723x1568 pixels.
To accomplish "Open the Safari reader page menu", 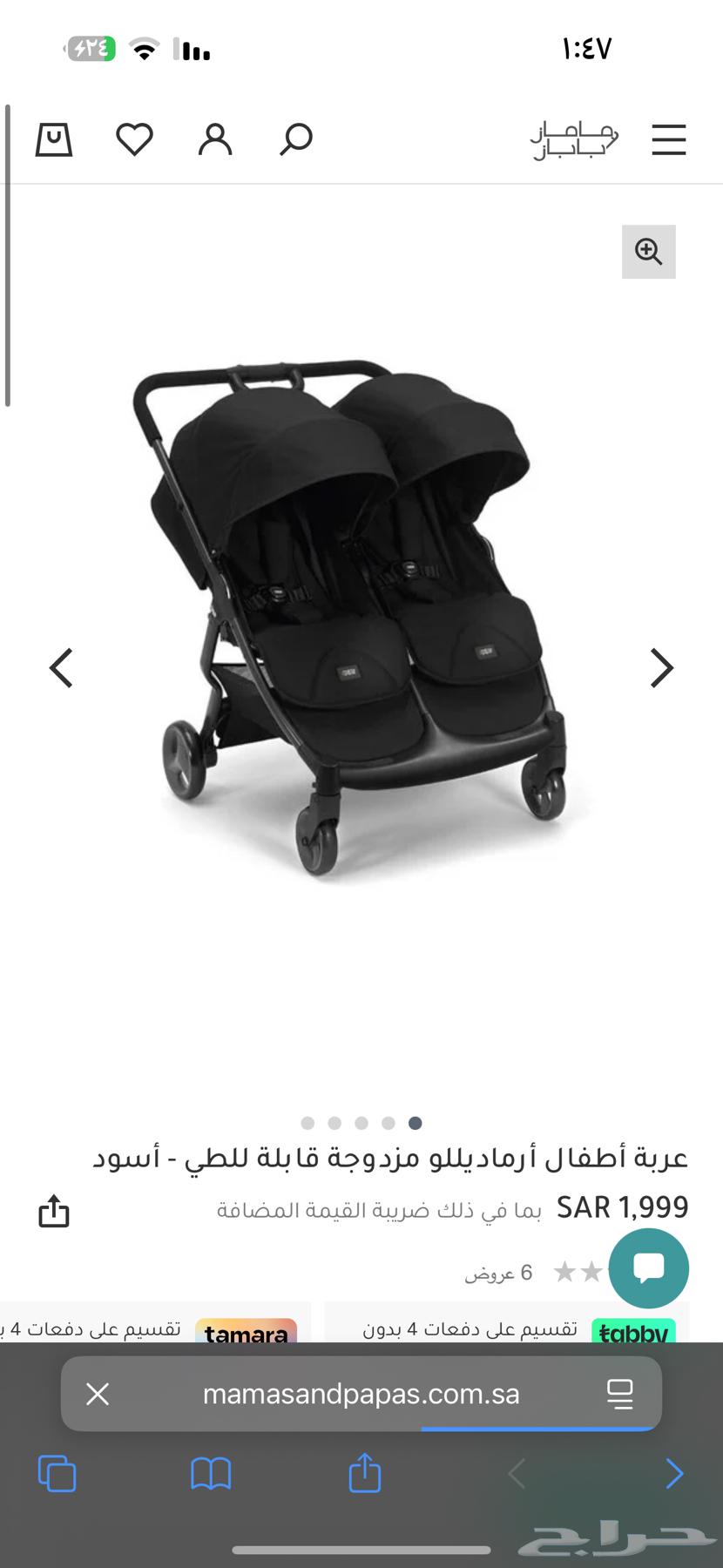I will (x=619, y=1394).
